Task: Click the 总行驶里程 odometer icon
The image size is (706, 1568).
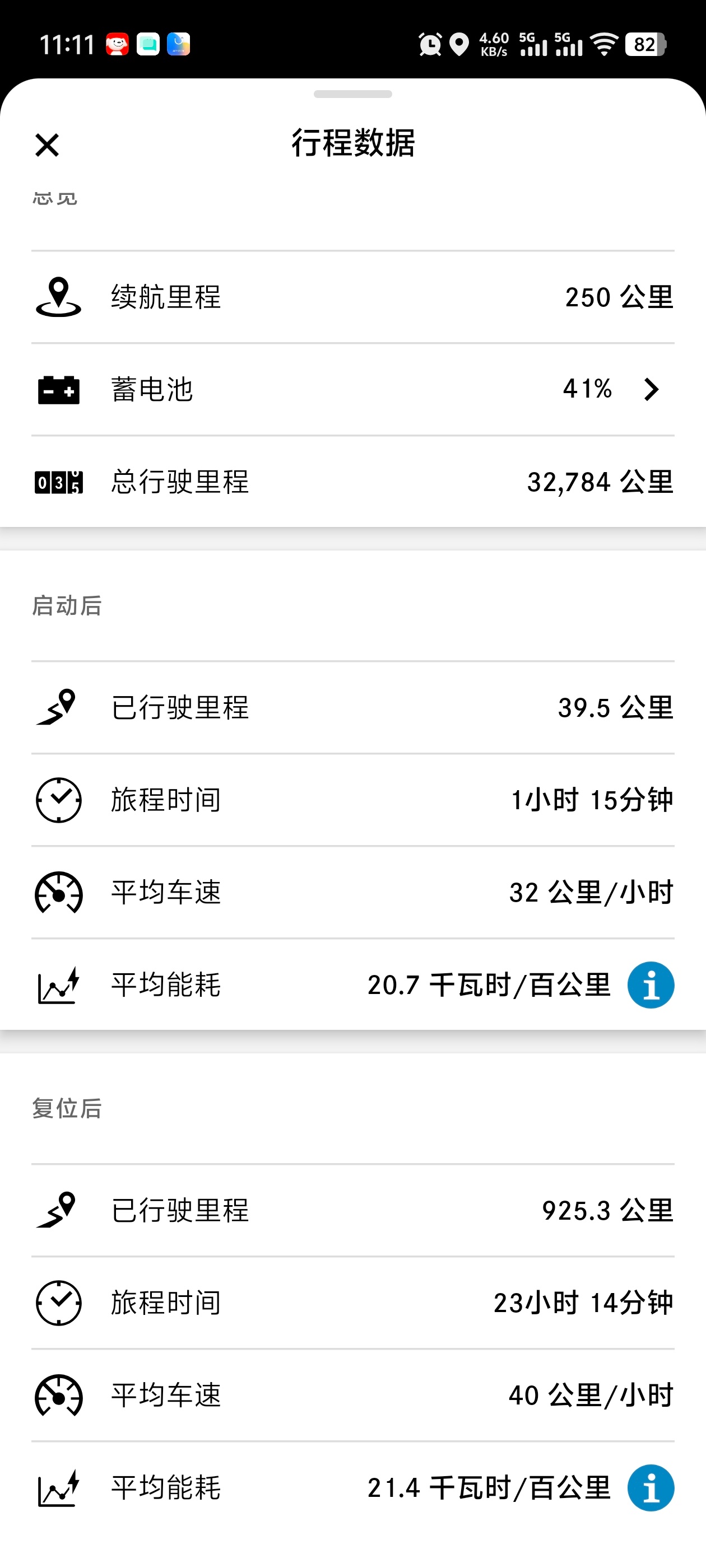Action: click(58, 482)
